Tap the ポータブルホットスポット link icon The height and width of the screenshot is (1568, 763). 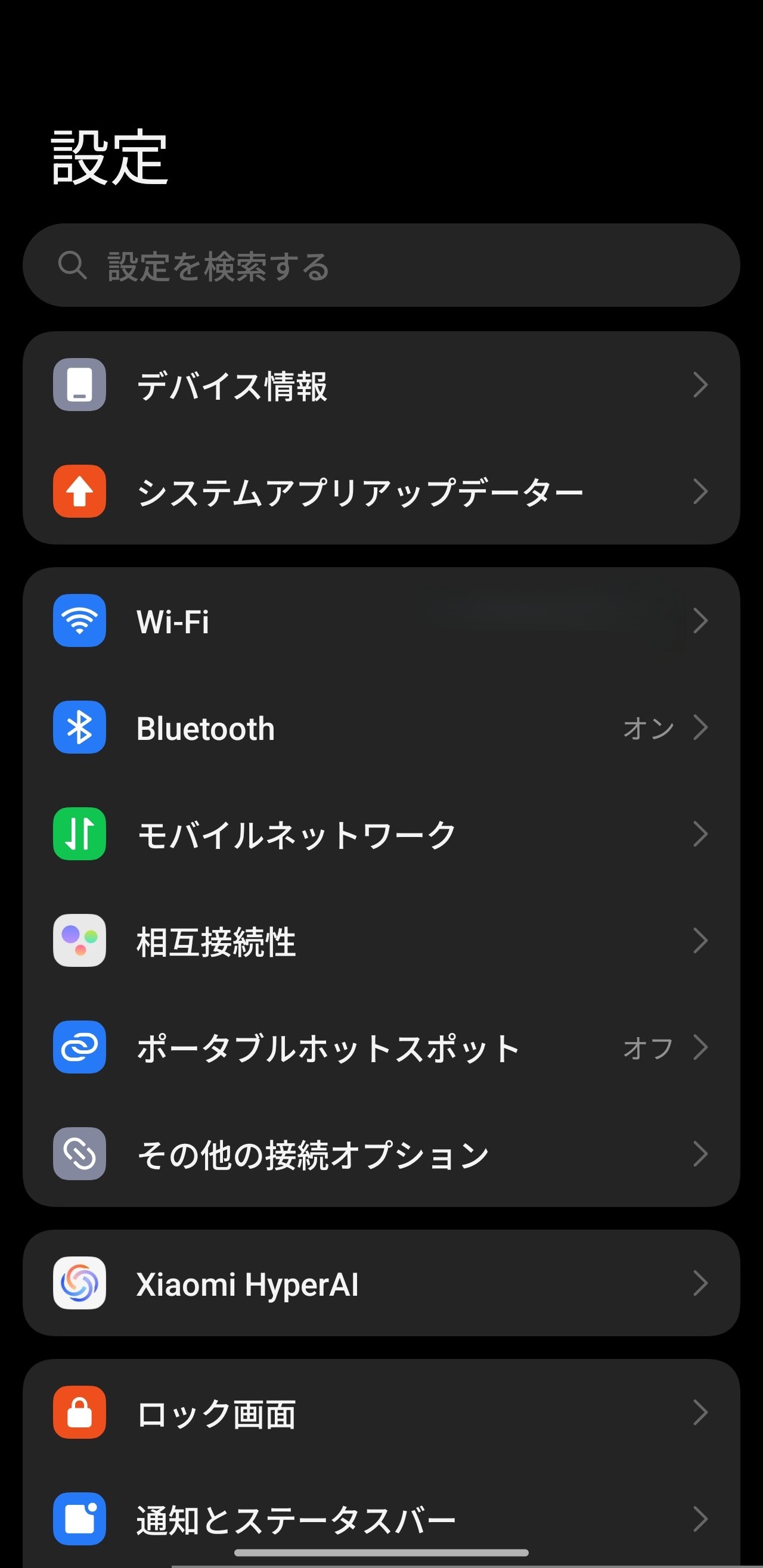[79, 1046]
